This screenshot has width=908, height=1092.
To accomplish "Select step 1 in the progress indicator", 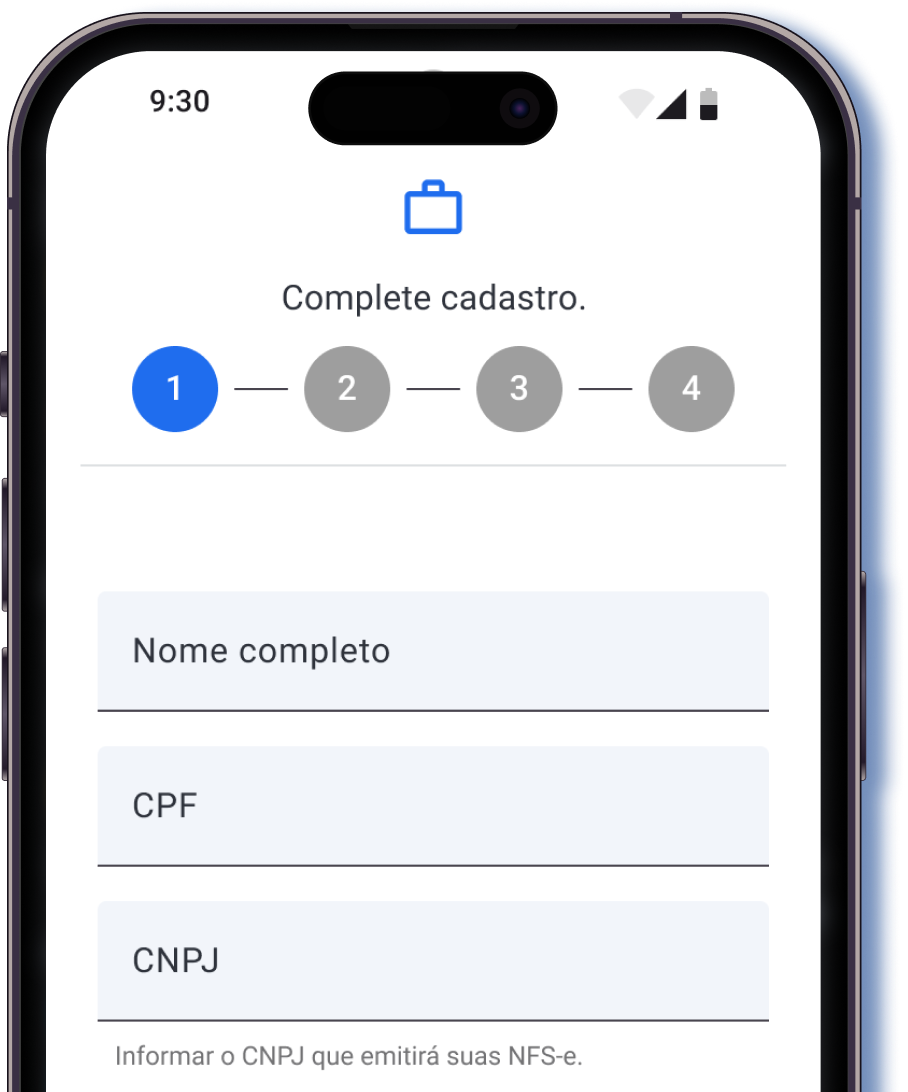I will [175, 389].
